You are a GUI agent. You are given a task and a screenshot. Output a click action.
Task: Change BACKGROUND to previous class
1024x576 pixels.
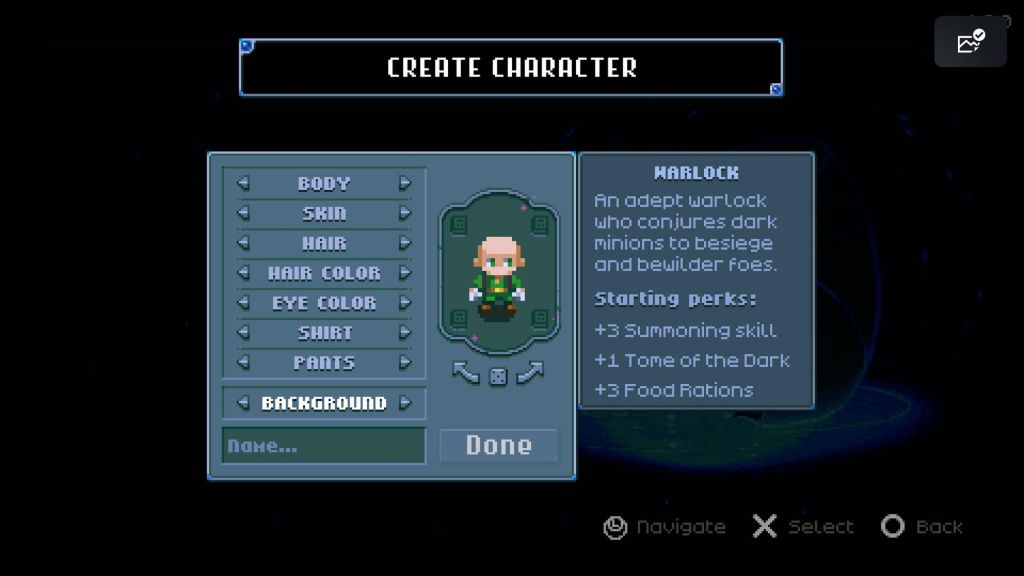pyautogui.click(x=243, y=403)
